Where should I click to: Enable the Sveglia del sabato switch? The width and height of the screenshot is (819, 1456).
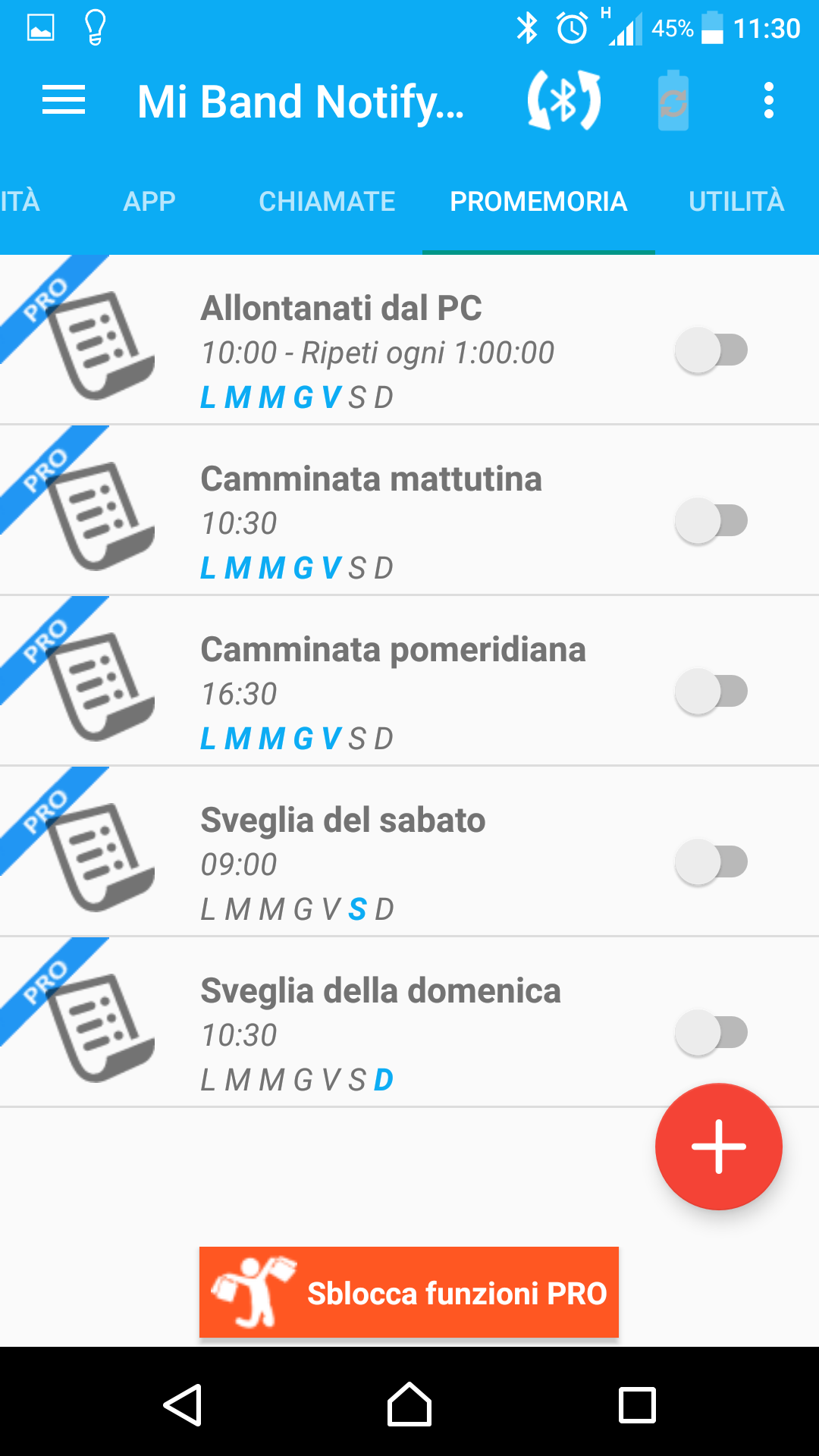point(711,862)
